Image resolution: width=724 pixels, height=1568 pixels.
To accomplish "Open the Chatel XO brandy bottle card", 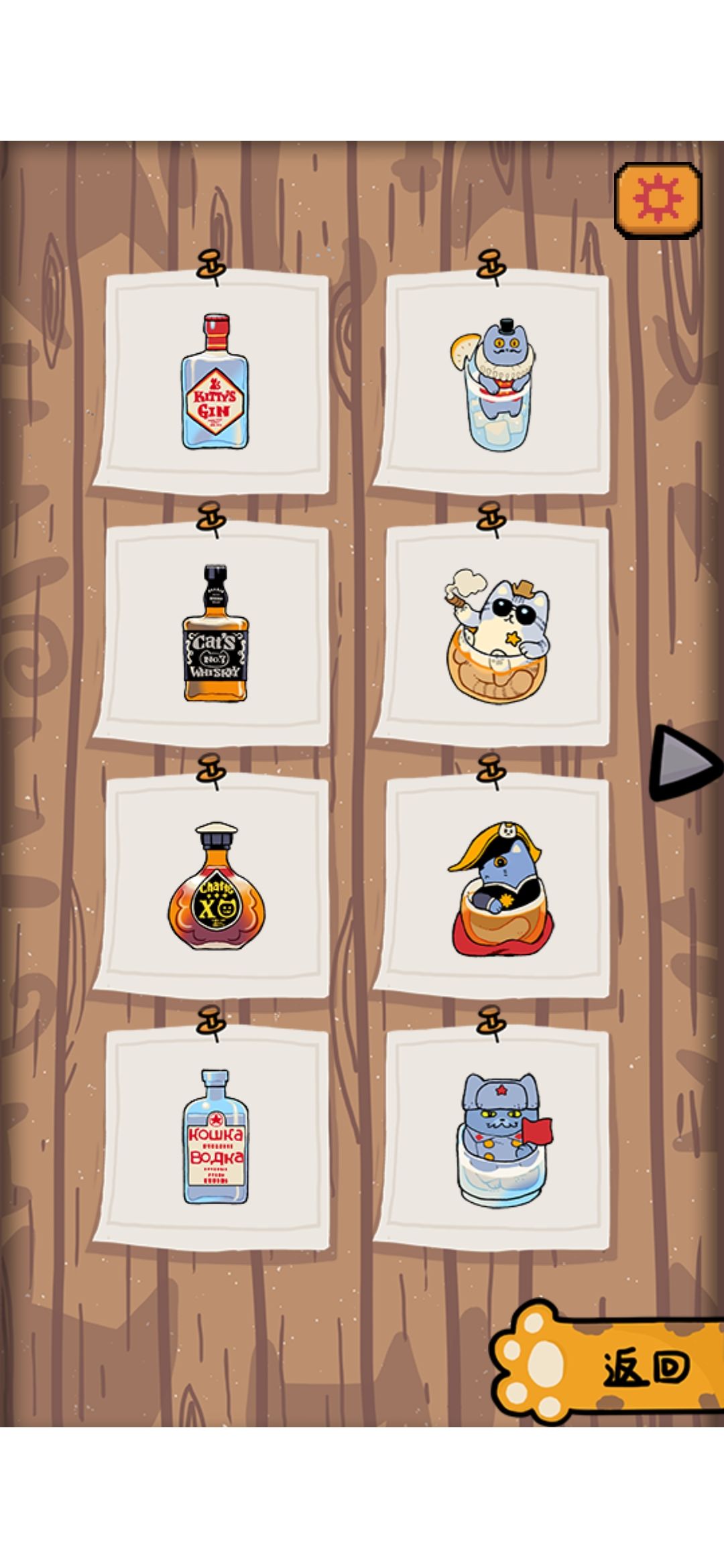I will [212, 885].
